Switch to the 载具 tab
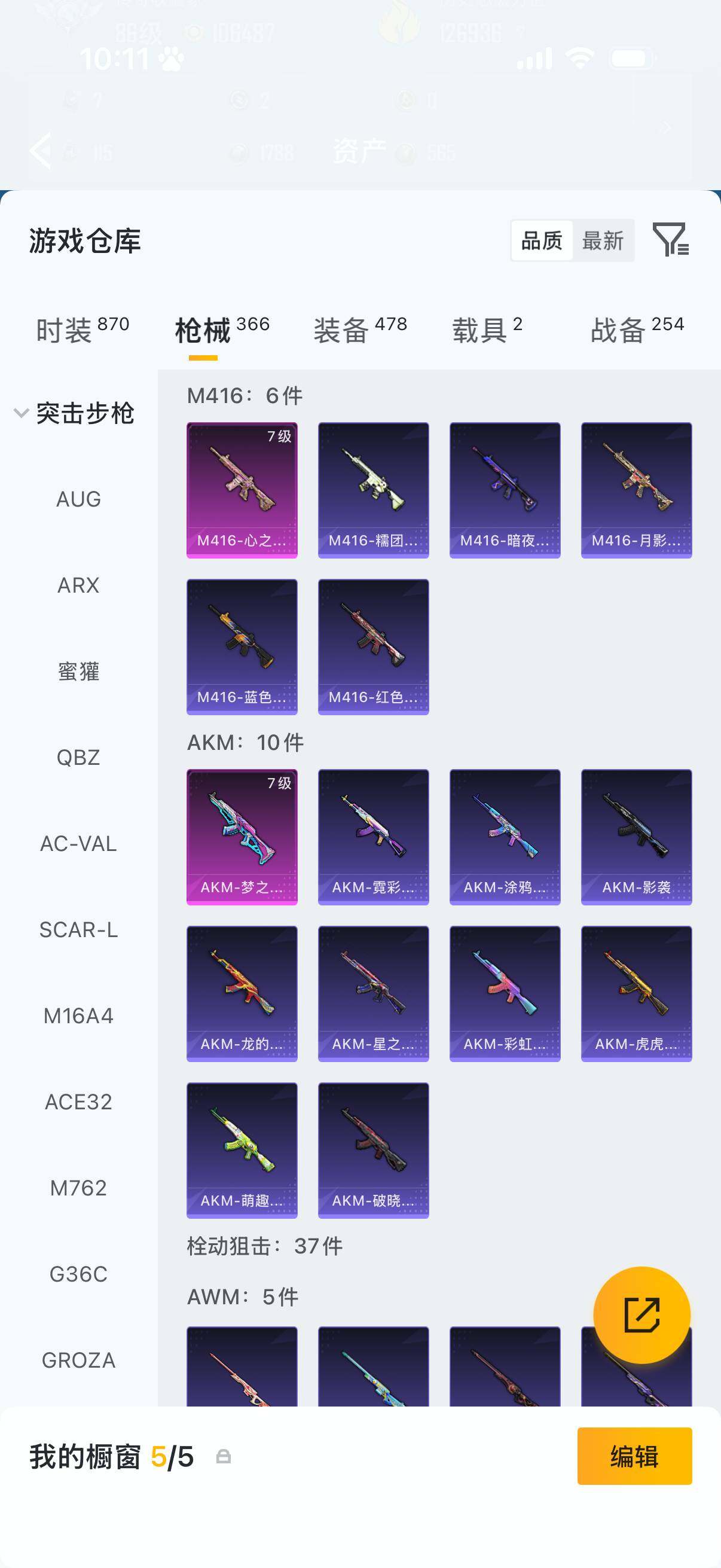The width and height of the screenshot is (721, 1568). (487, 330)
